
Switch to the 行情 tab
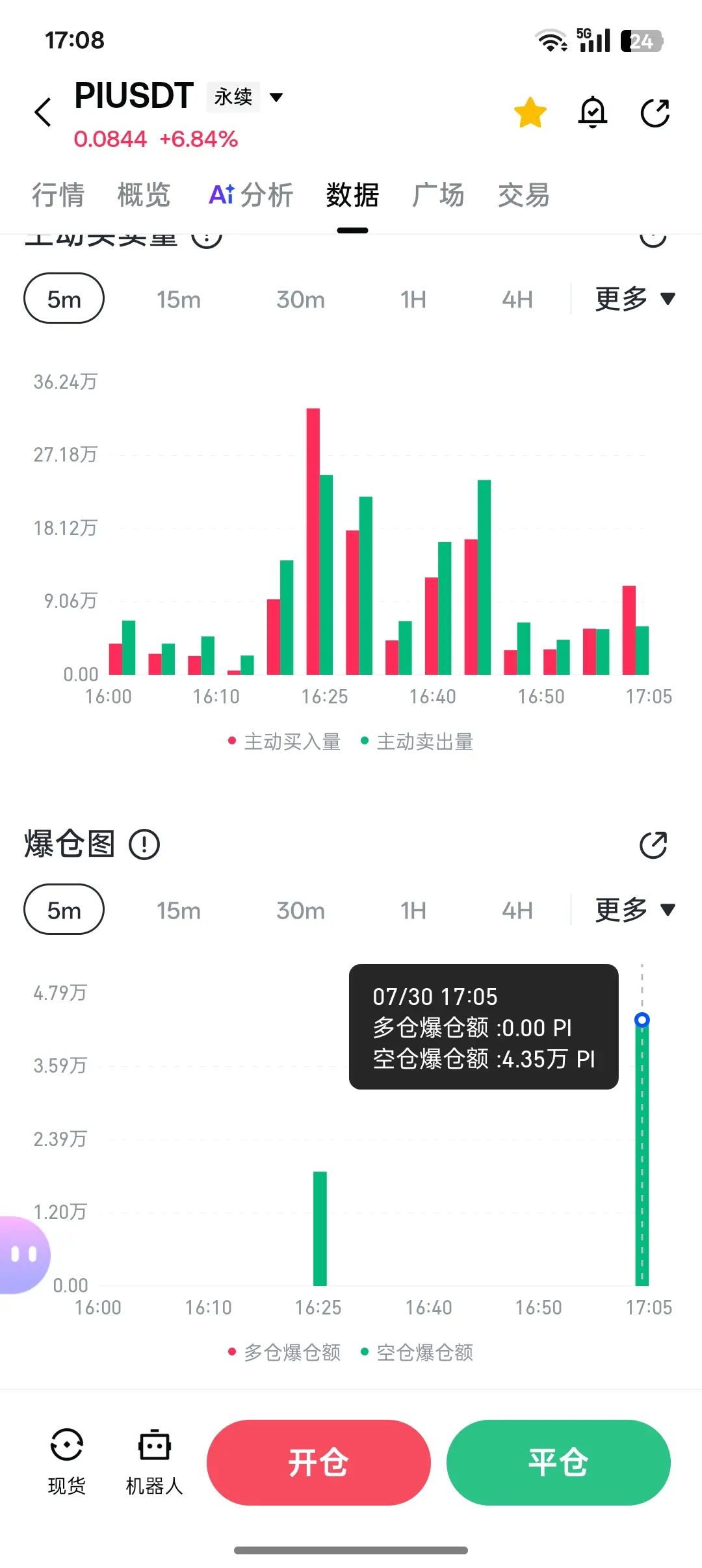pos(58,195)
